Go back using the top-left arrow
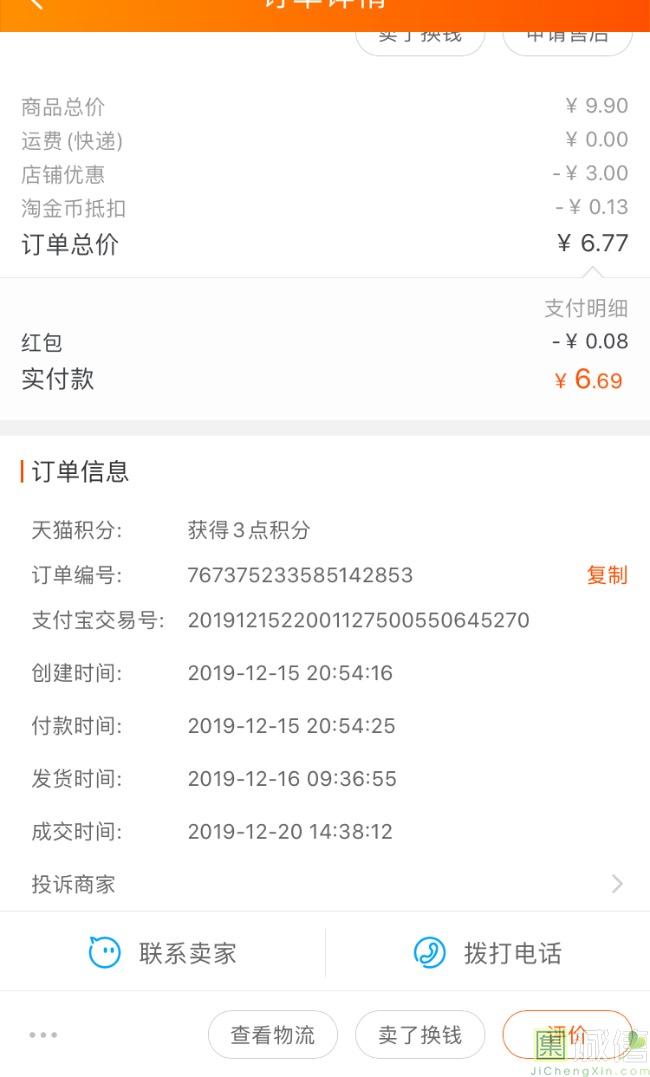 (x=36, y=5)
